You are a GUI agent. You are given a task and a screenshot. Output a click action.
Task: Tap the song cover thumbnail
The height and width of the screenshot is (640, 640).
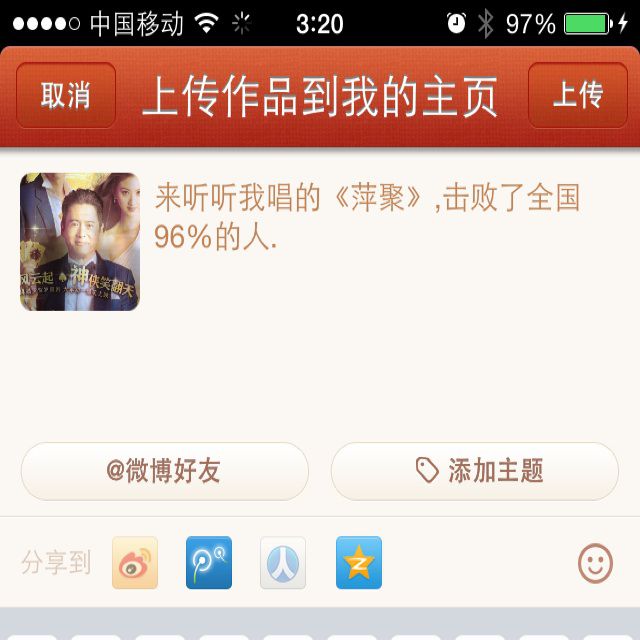click(x=80, y=242)
